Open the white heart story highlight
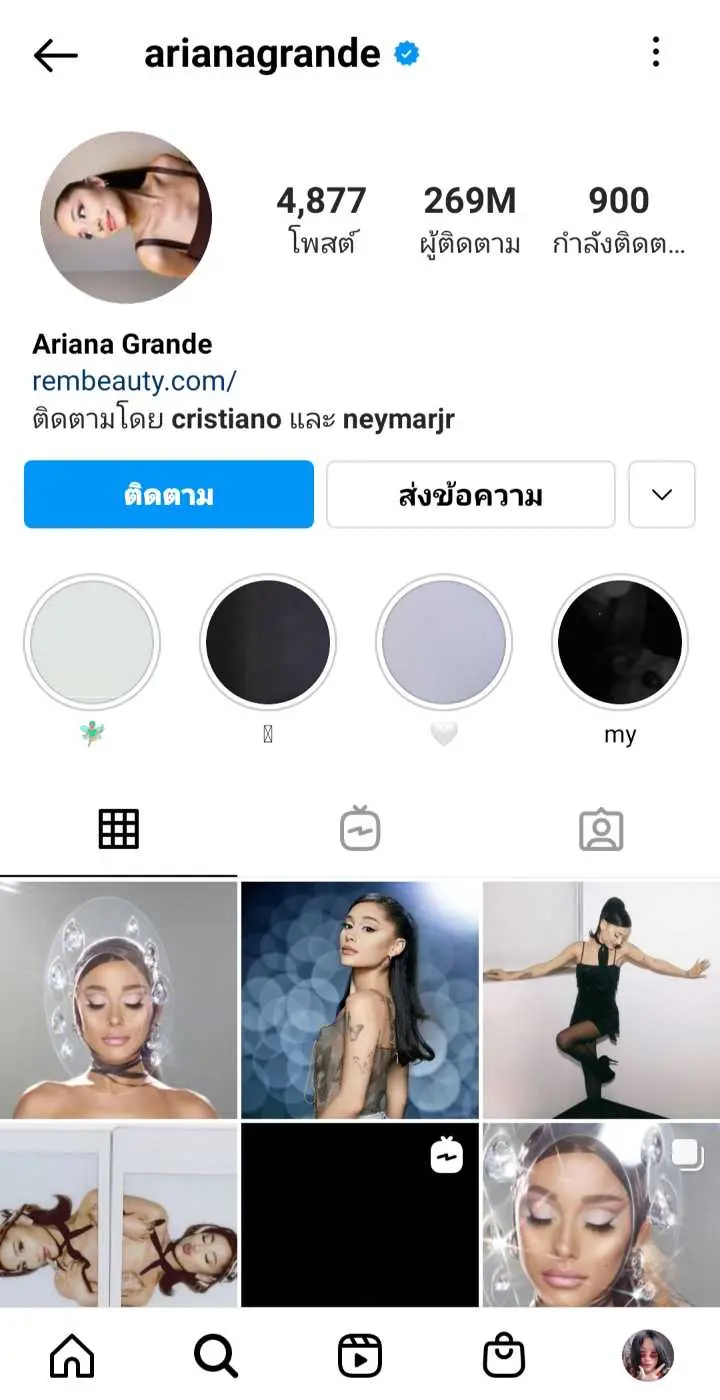 444,643
